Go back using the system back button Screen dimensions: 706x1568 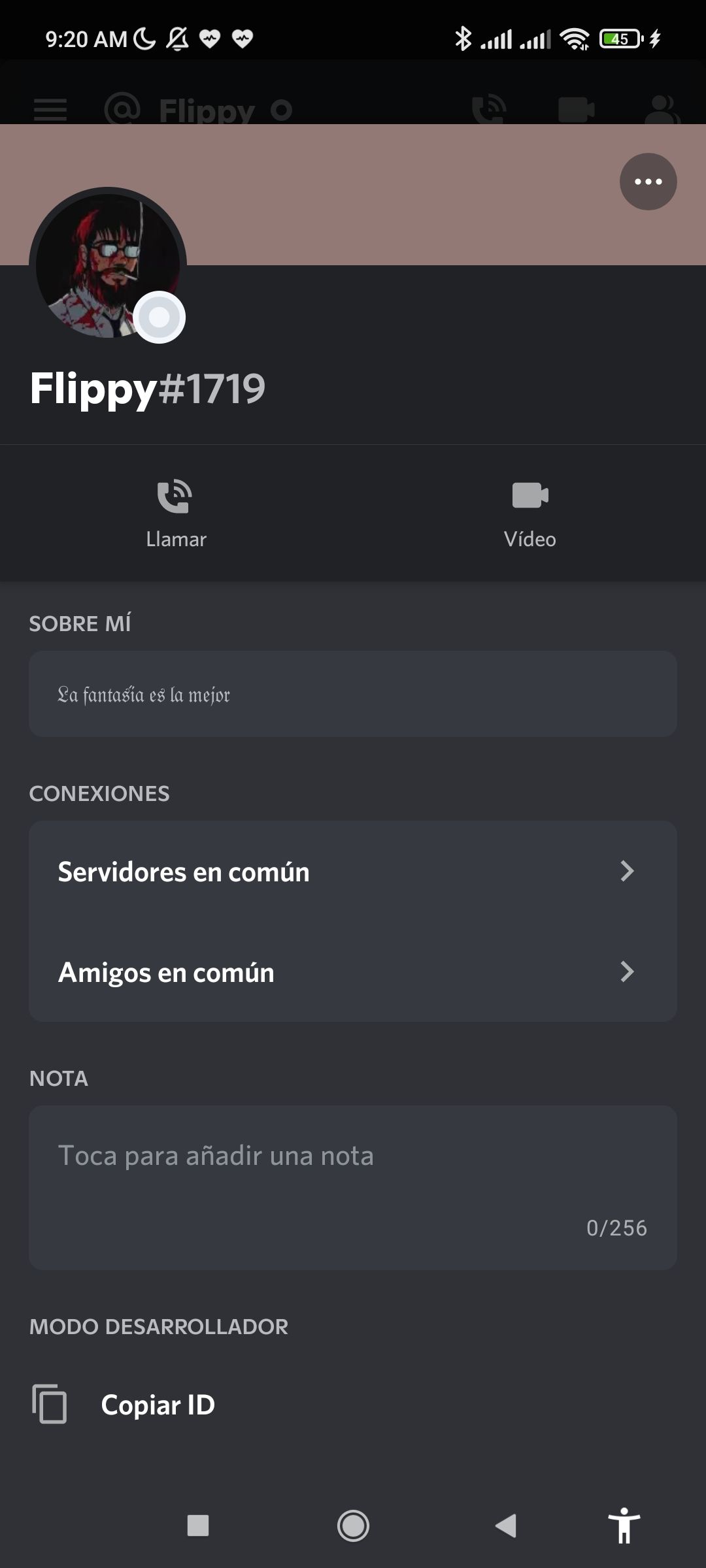point(506,1526)
